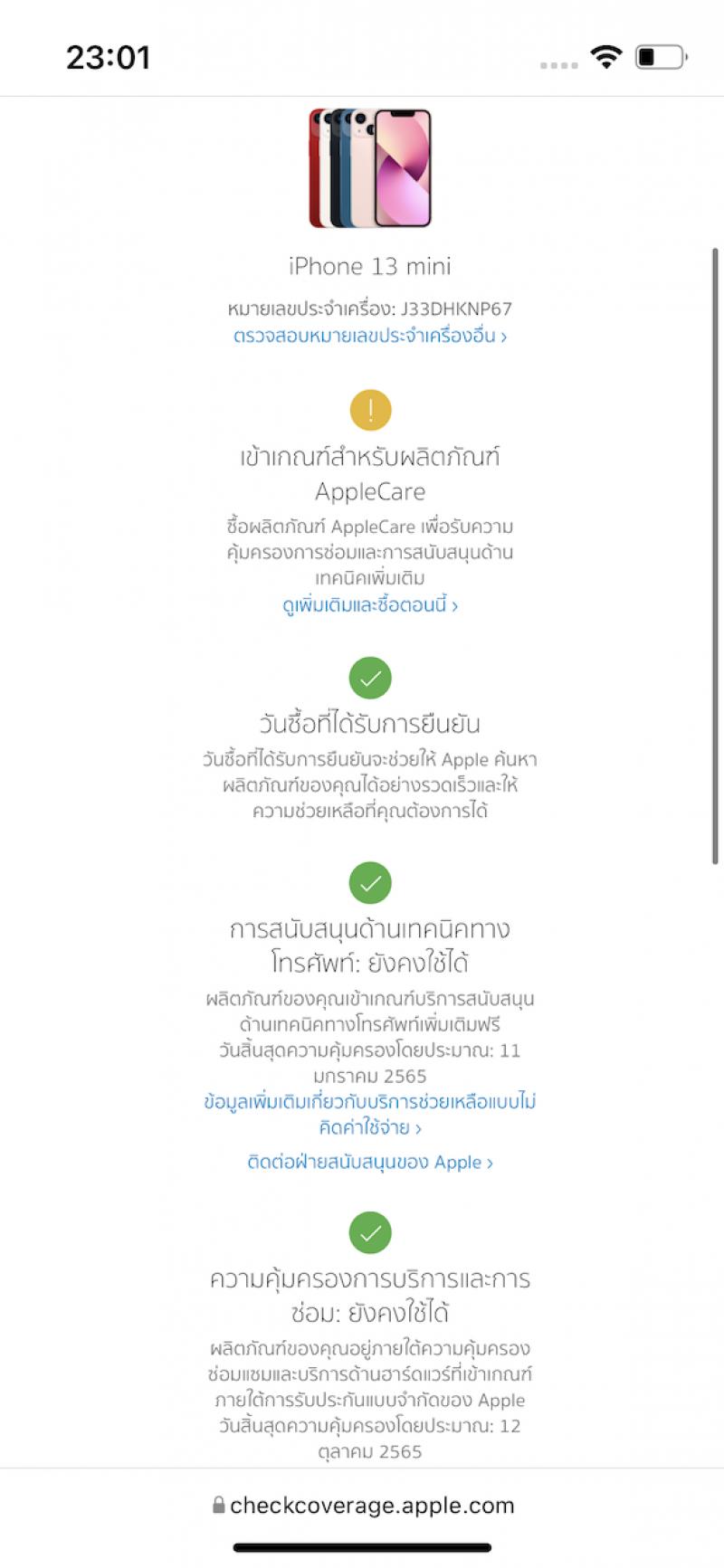
Task: Open the check another serial number link
Action: [369, 337]
